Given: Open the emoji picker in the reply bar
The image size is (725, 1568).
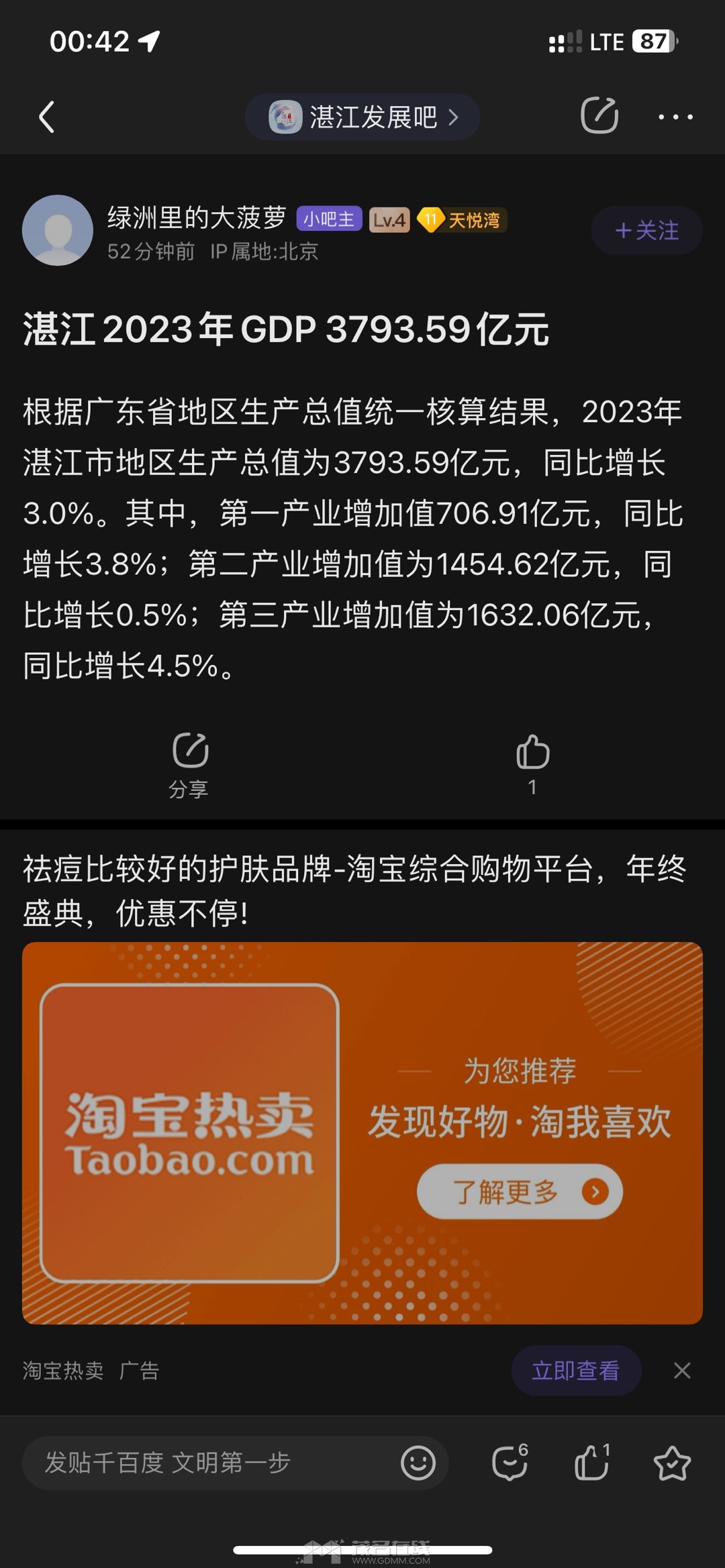Looking at the screenshot, I should 418,1463.
